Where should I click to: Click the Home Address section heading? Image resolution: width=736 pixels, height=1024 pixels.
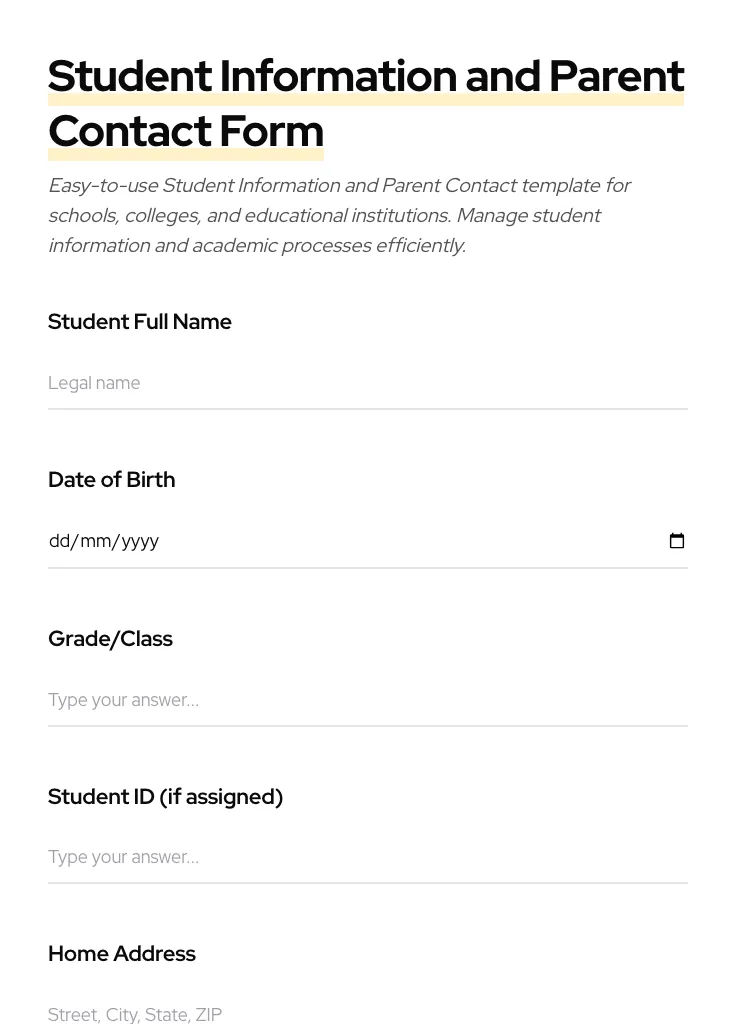[121, 953]
